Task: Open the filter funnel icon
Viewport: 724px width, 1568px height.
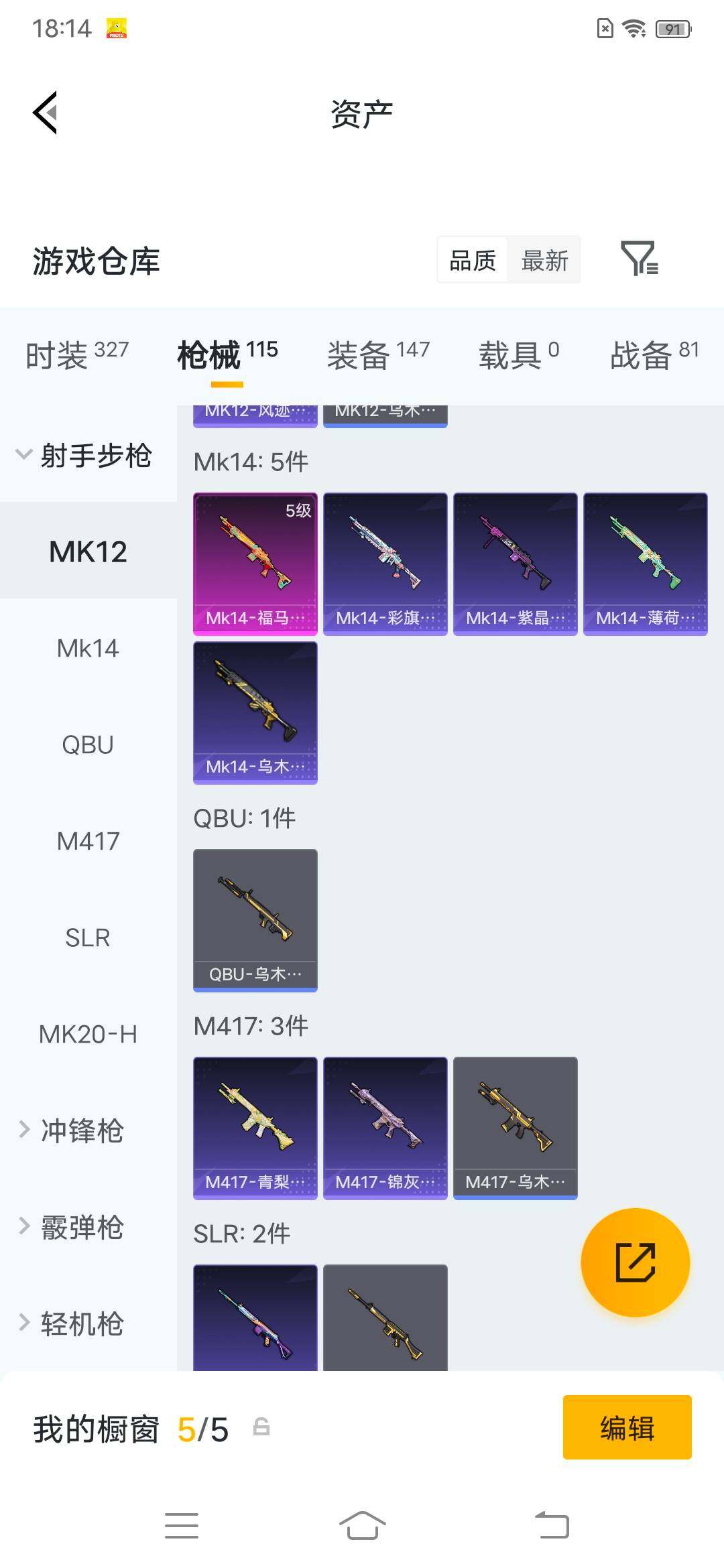Action: (640, 259)
